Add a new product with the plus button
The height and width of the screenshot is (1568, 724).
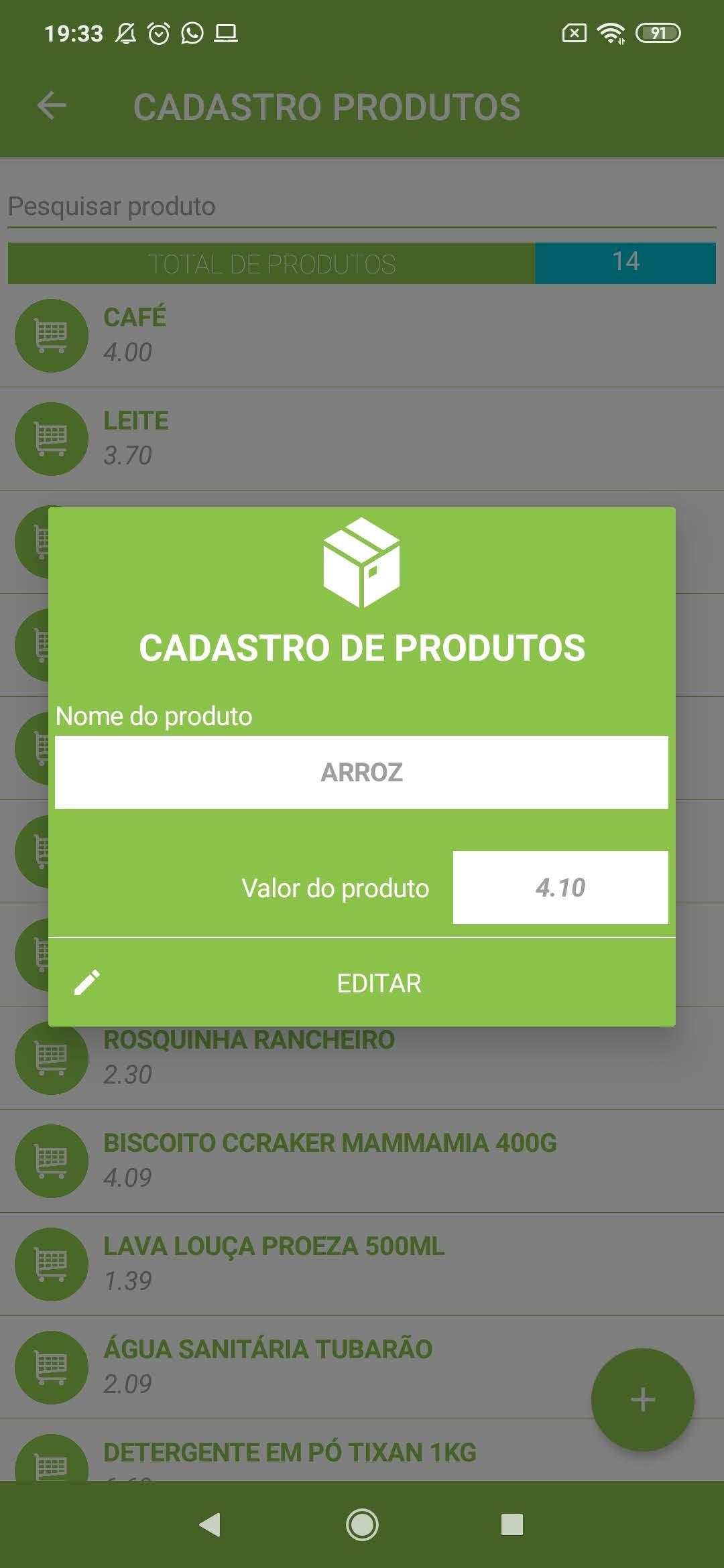(642, 1399)
